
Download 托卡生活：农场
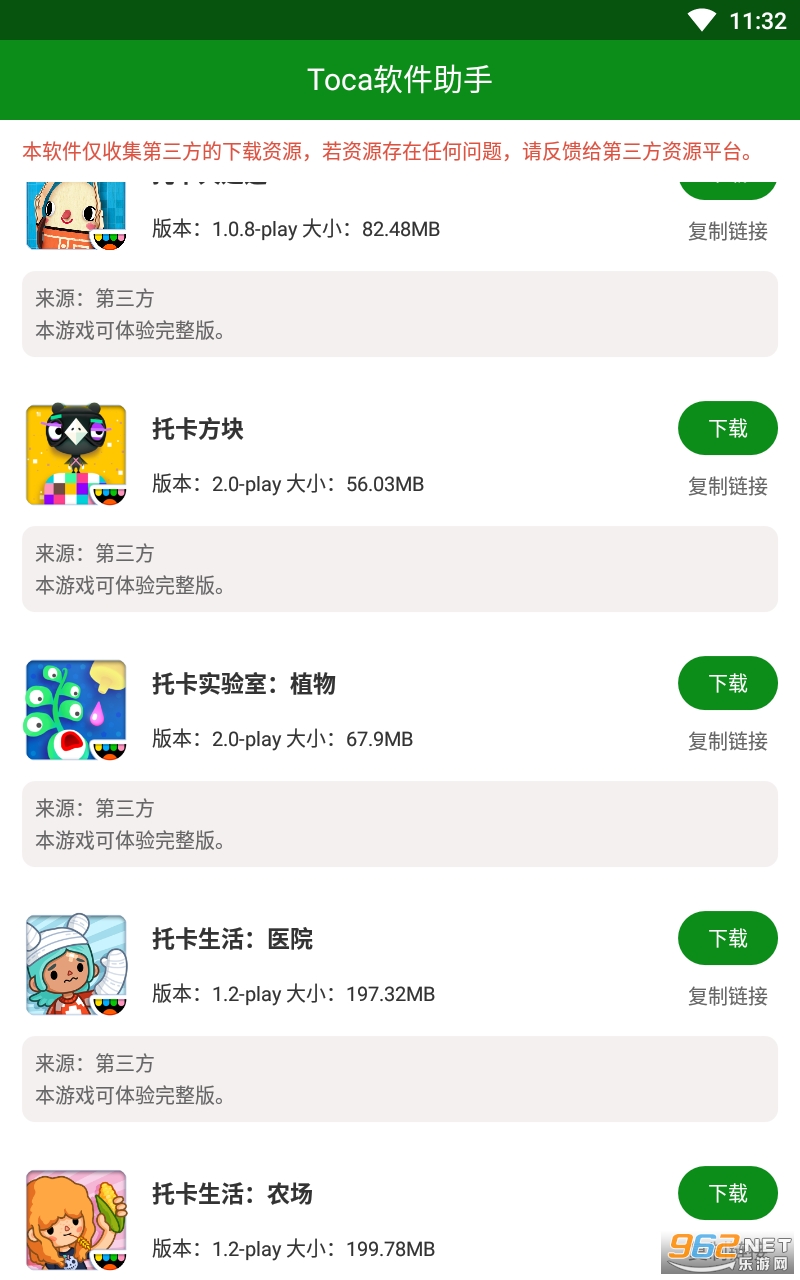coord(727,1193)
